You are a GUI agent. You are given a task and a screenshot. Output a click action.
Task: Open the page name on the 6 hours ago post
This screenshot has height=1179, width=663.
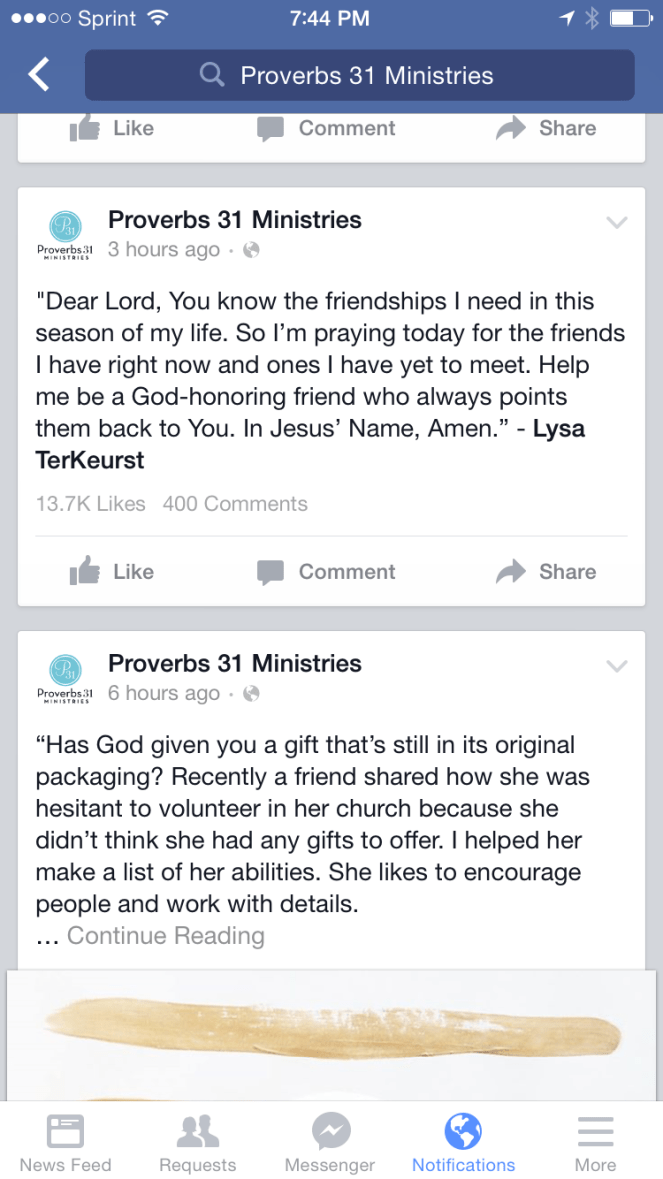click(x=235, y=663)
